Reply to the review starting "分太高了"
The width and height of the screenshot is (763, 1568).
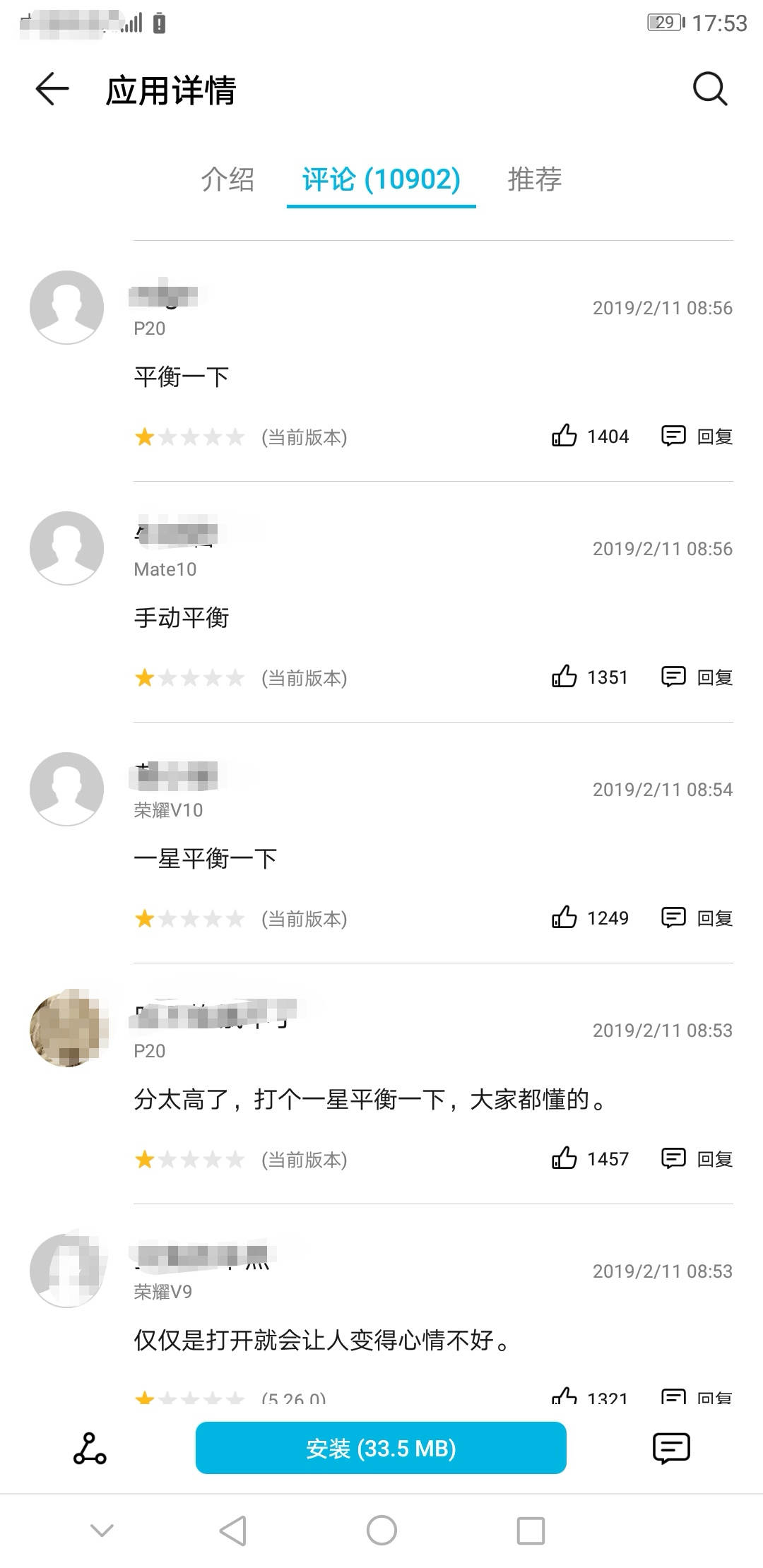[x=697, y=1158]
